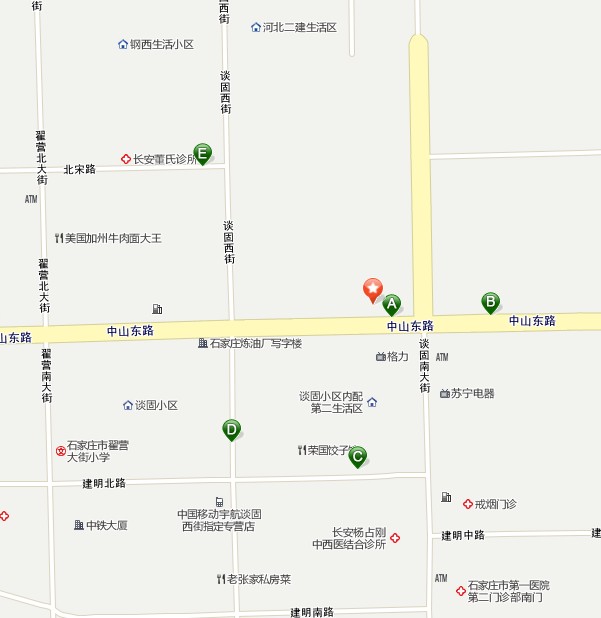
Task: Tap the green marker B
Action: click(490, 301)
